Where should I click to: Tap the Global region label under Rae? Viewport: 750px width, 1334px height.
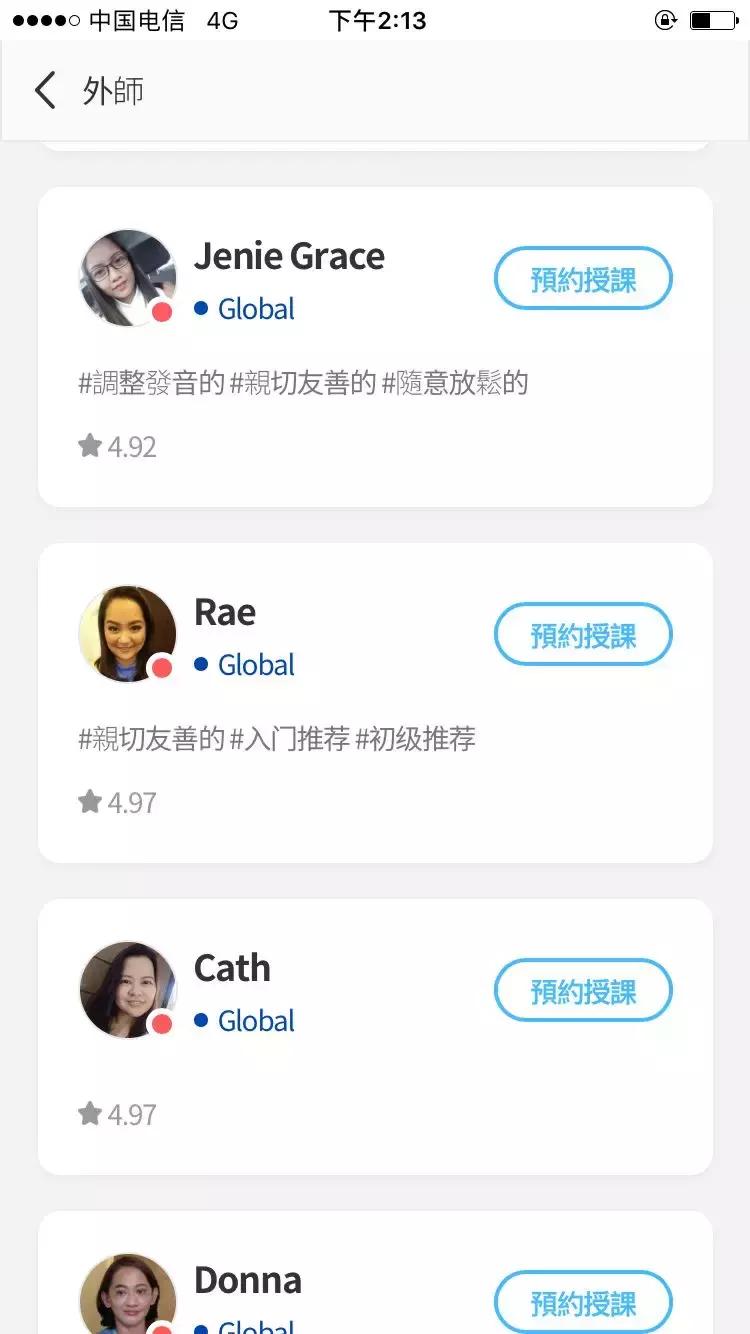[x=255, y=665]
